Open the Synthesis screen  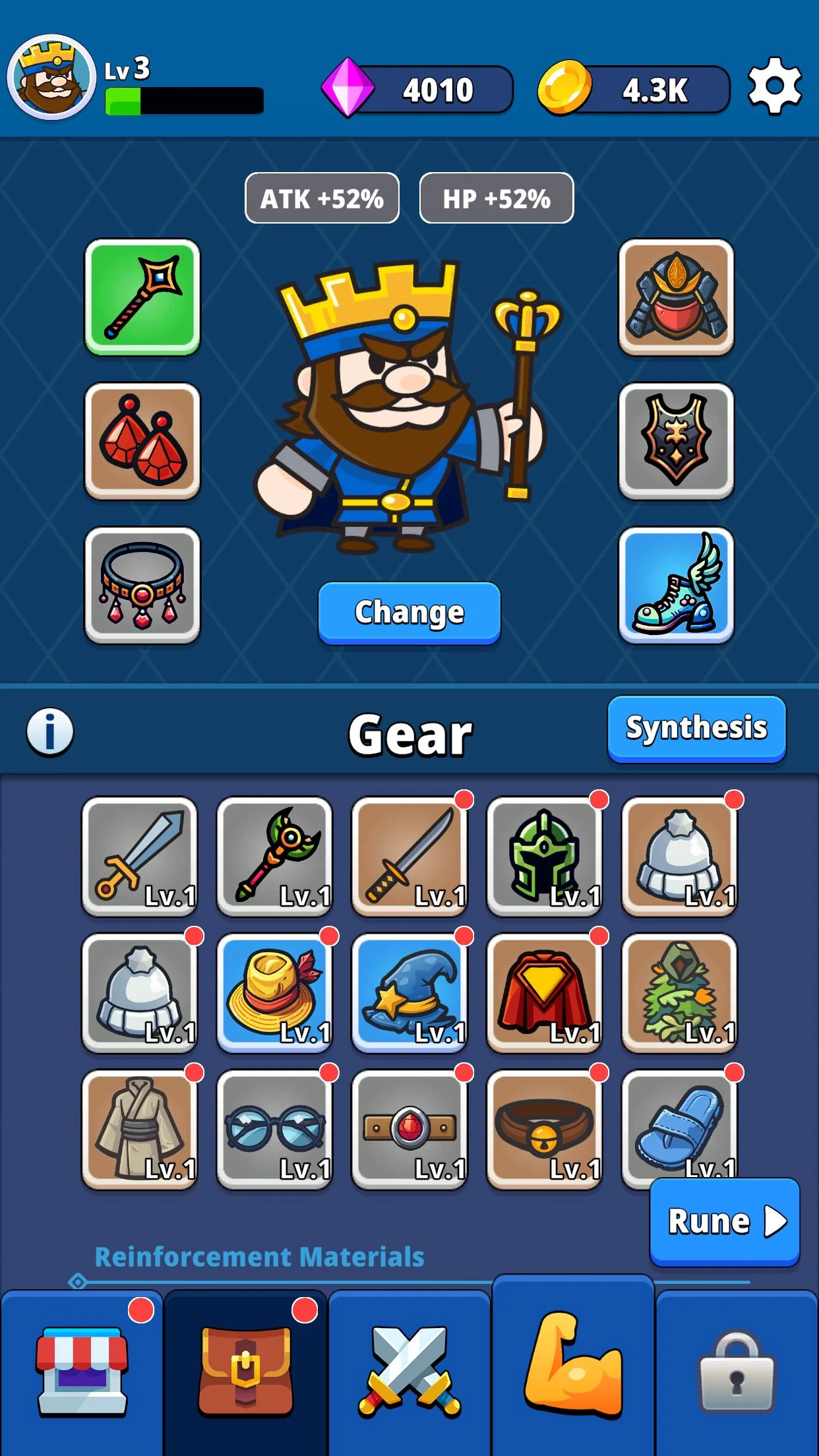point(696,728)
